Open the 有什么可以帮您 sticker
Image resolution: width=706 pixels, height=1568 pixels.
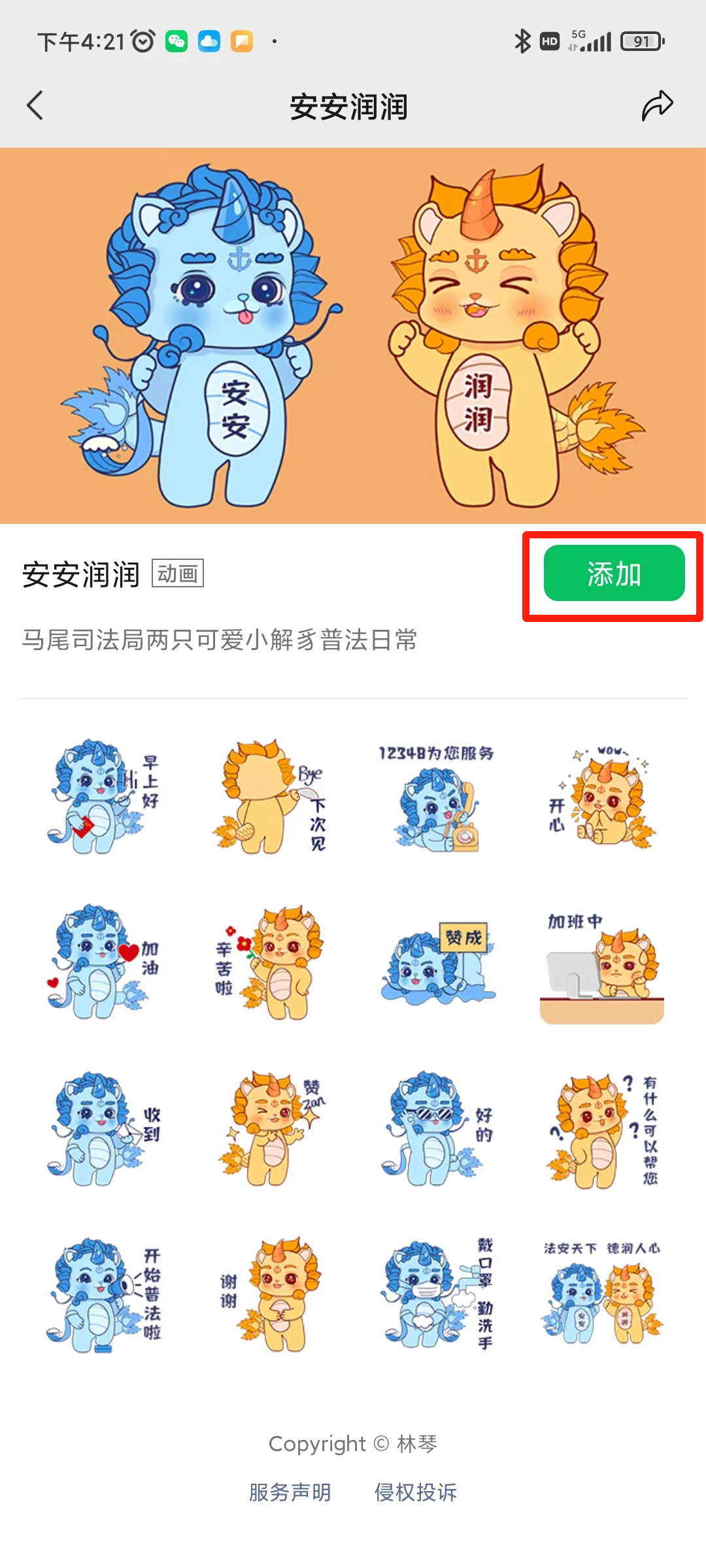pyautogui.click(x=603, y=1129)
